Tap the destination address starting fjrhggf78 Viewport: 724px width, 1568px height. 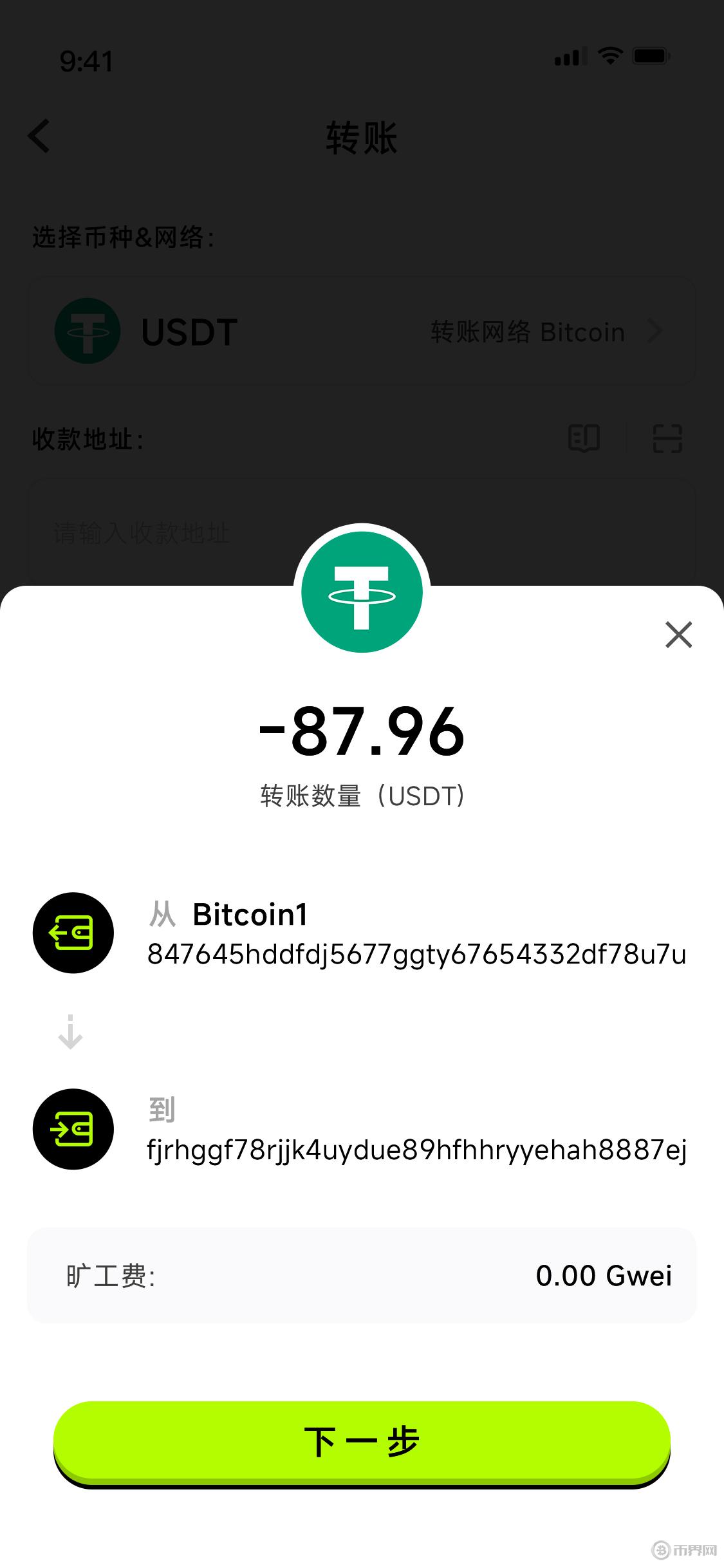click(417, 1150)
